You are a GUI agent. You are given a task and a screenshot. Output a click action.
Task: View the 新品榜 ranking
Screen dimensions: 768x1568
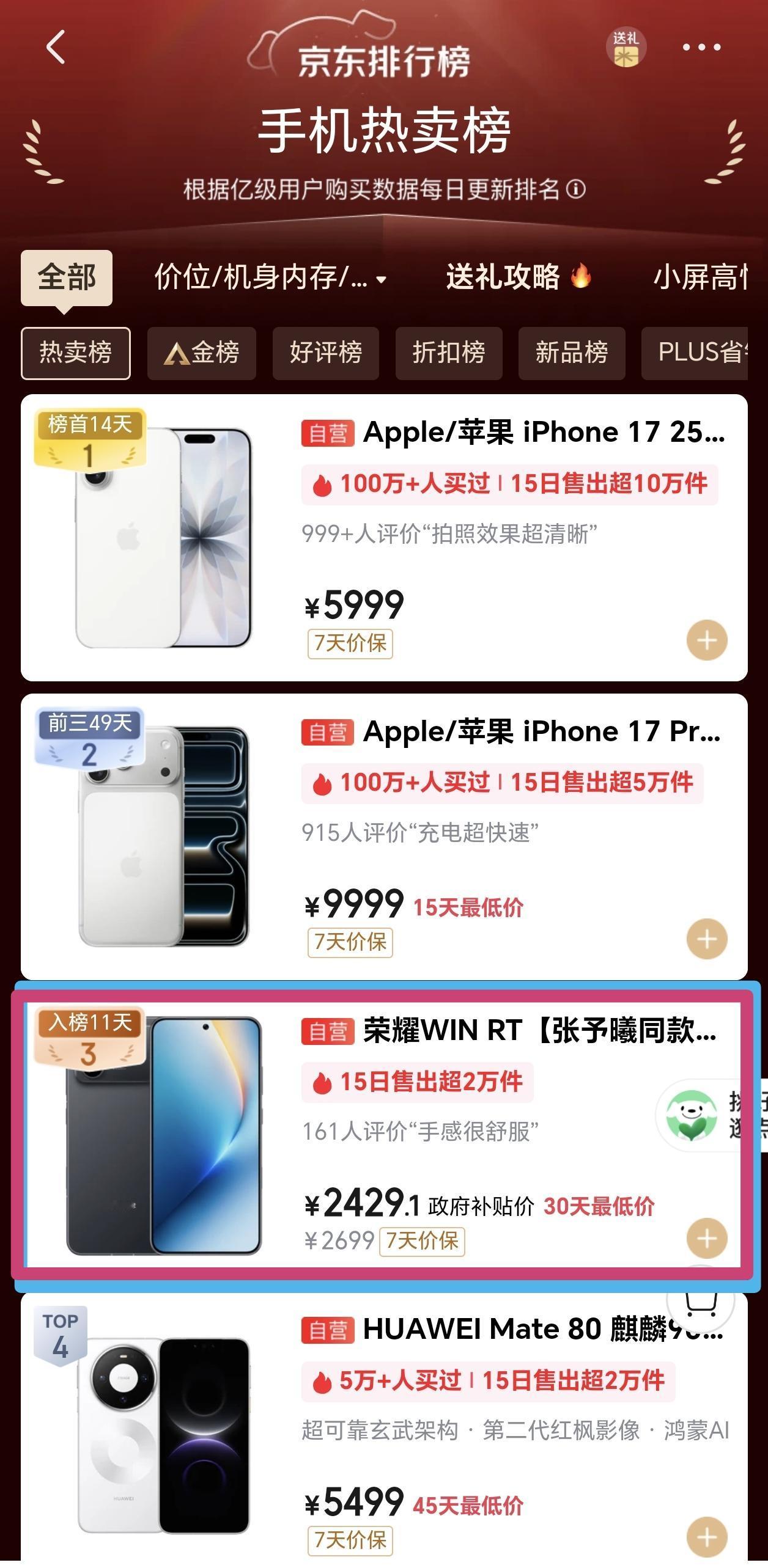click(x=572, y=353)
